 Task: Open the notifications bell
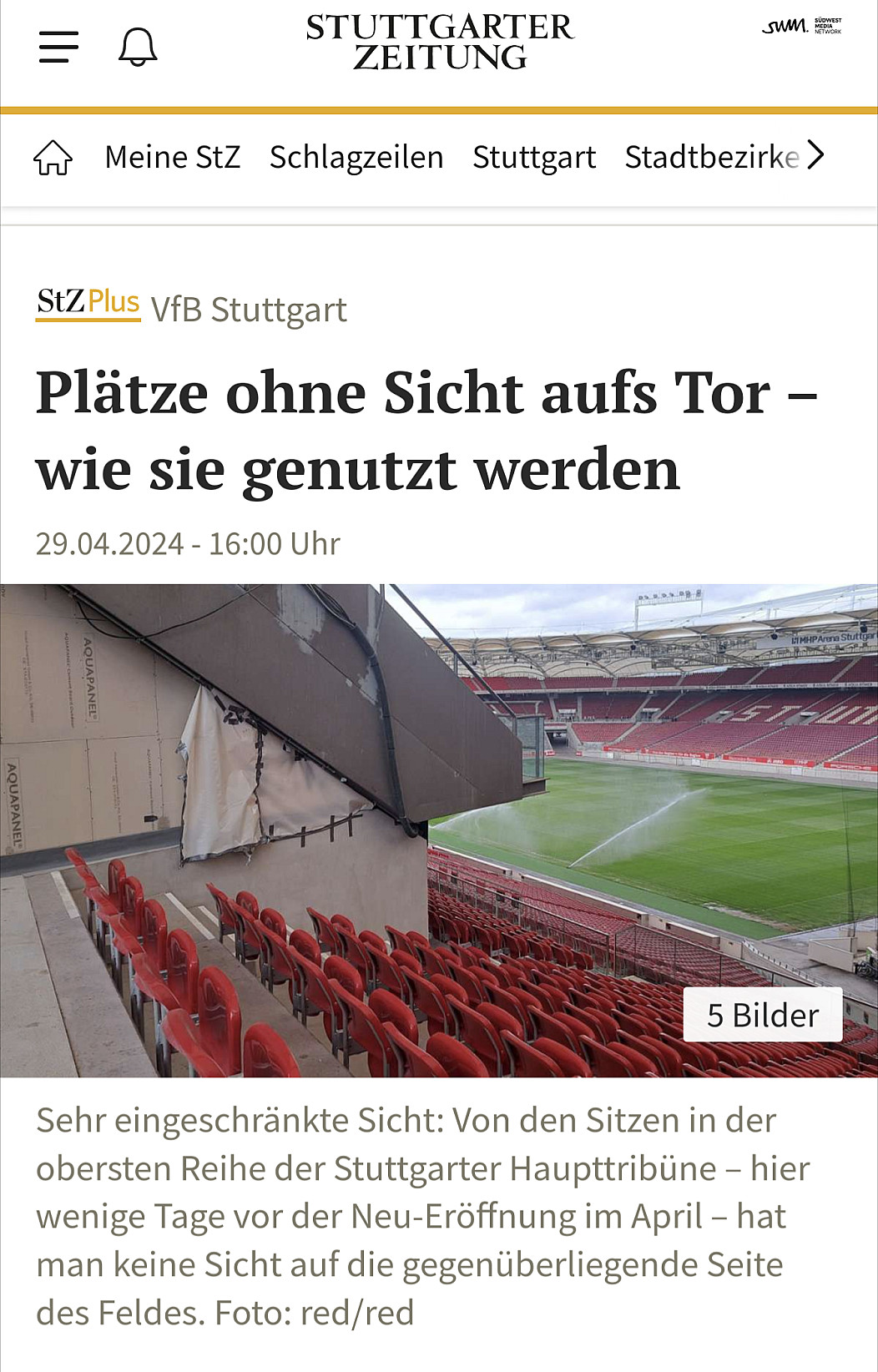[138, 47]
